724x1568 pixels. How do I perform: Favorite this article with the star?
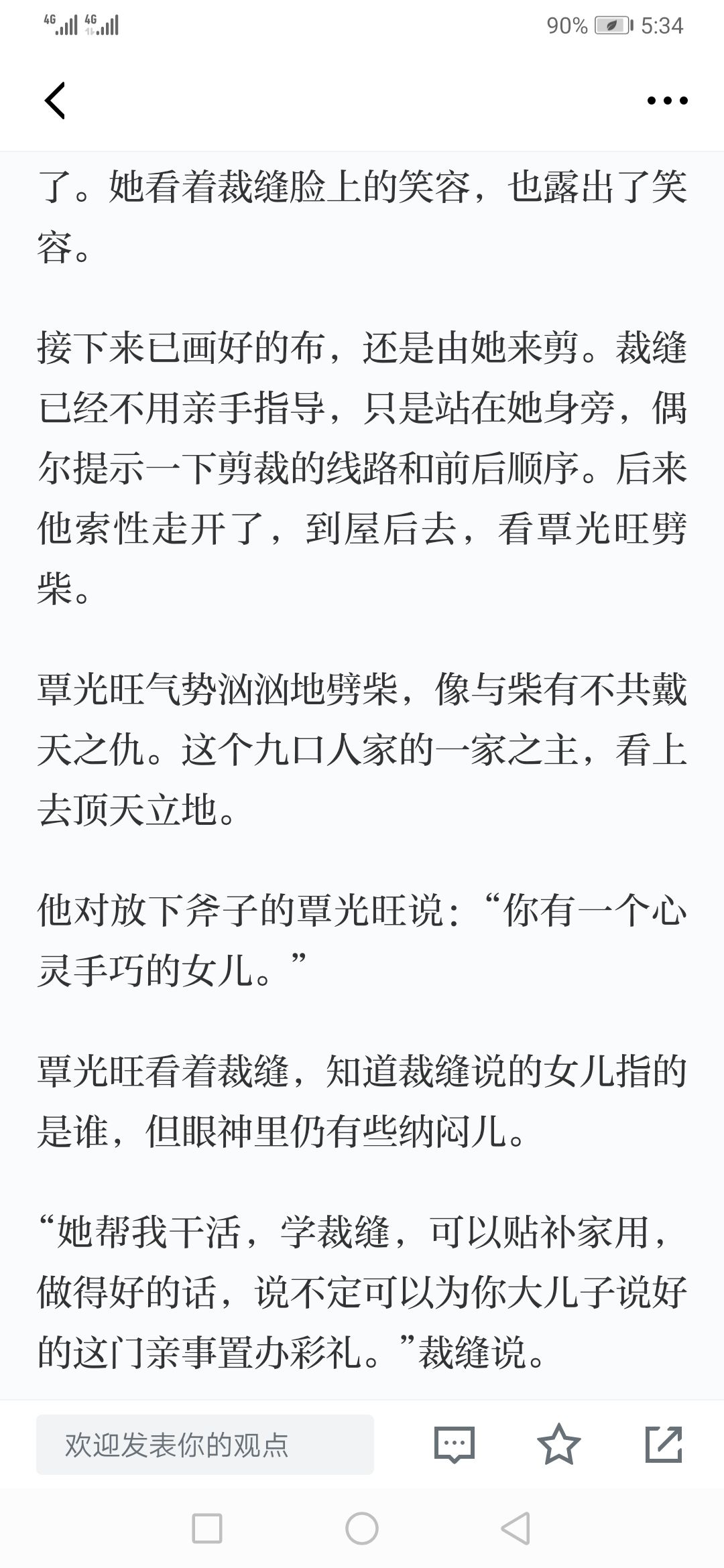click(558, 1444)
